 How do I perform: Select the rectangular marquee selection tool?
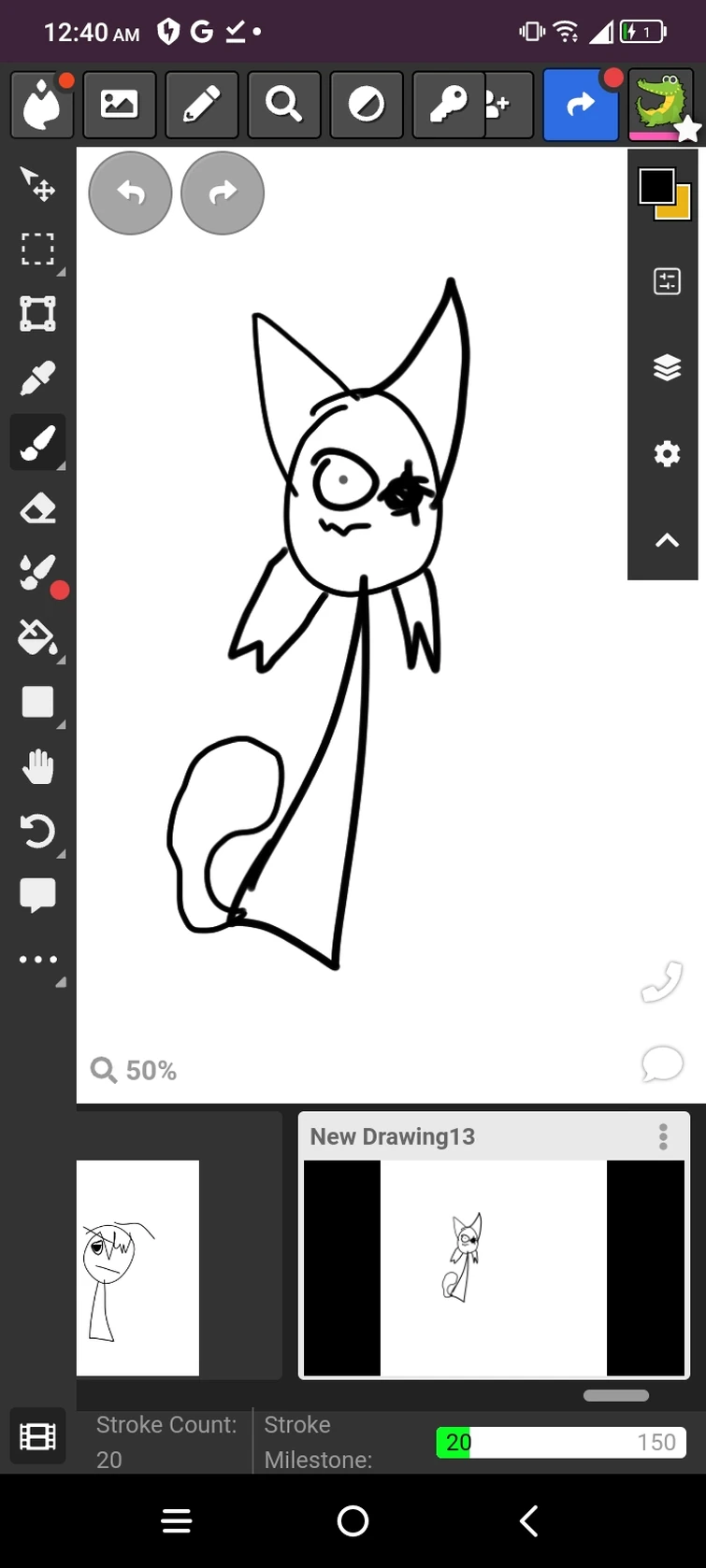point(37,249)
